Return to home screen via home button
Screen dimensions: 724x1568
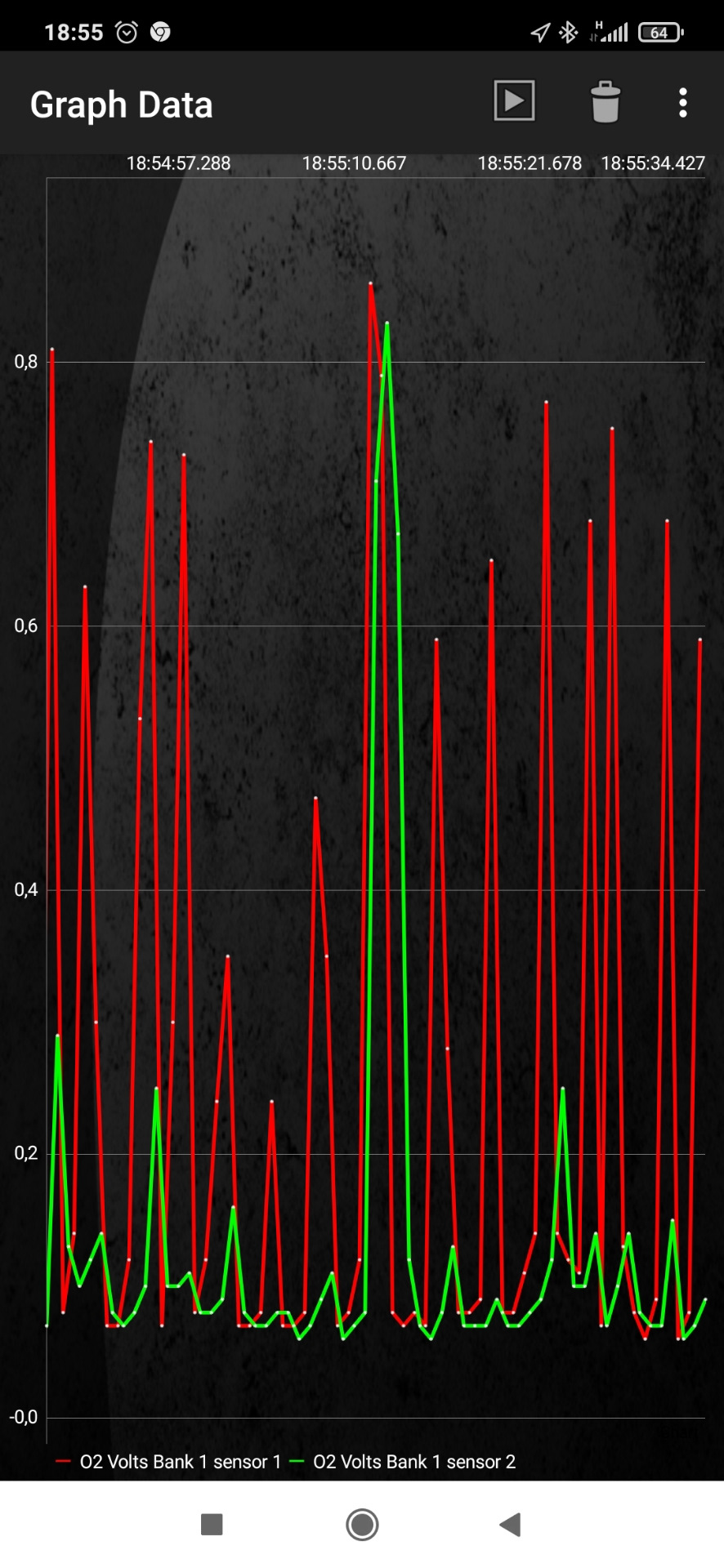tap(362, 1524)
